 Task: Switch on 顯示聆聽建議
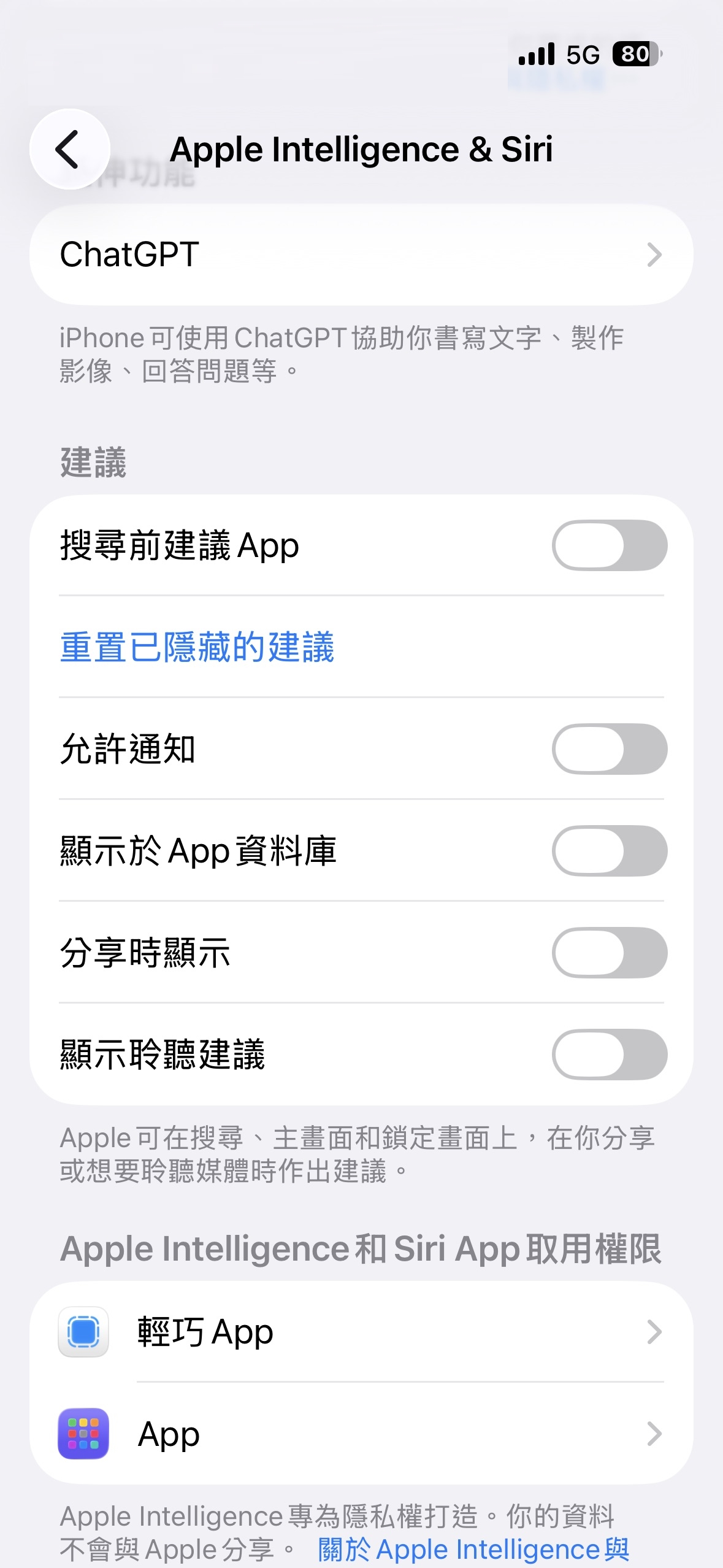[609, 1055]
